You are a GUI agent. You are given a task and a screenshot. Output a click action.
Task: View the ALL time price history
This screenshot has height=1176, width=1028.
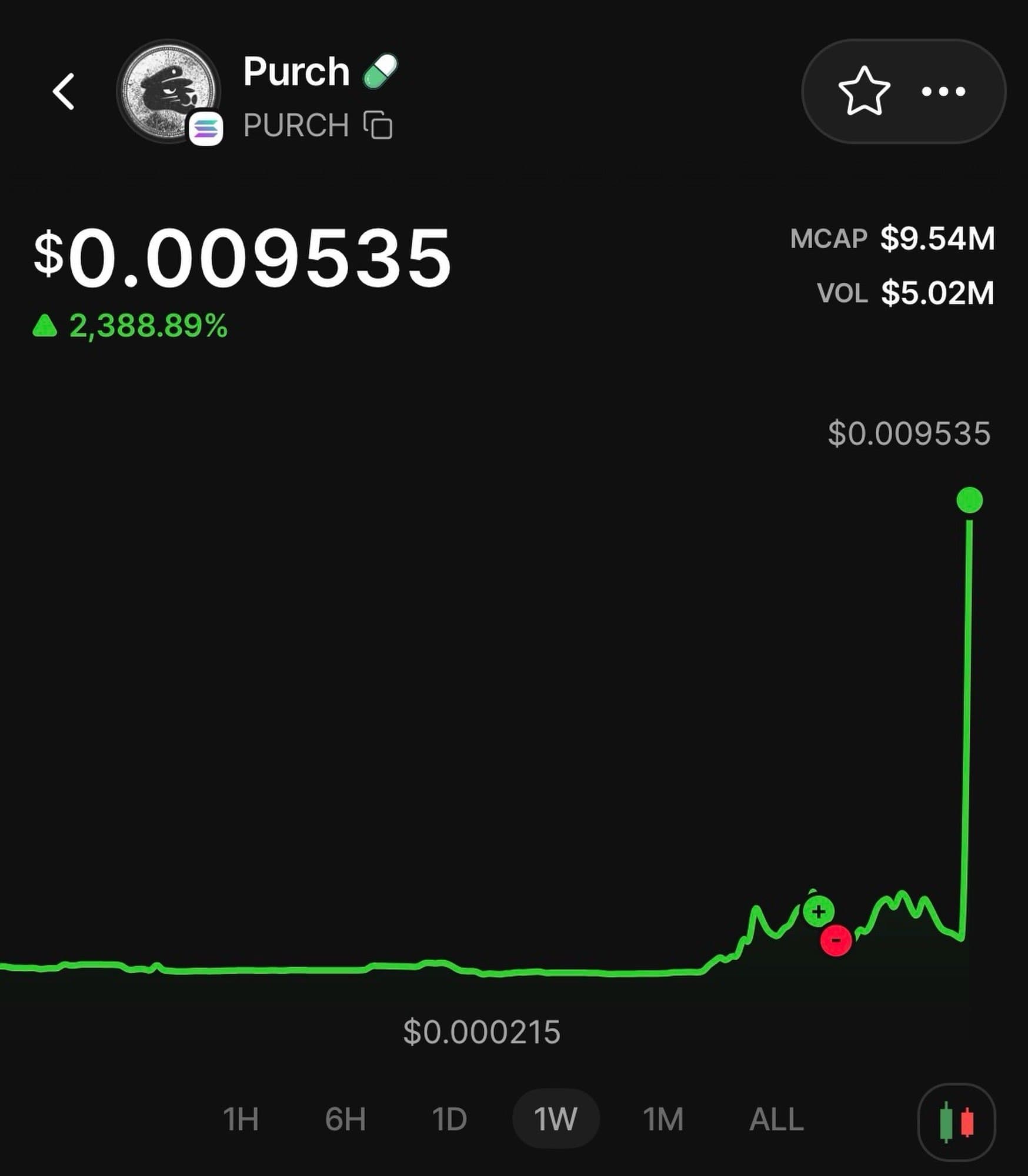coord(776,1118)
